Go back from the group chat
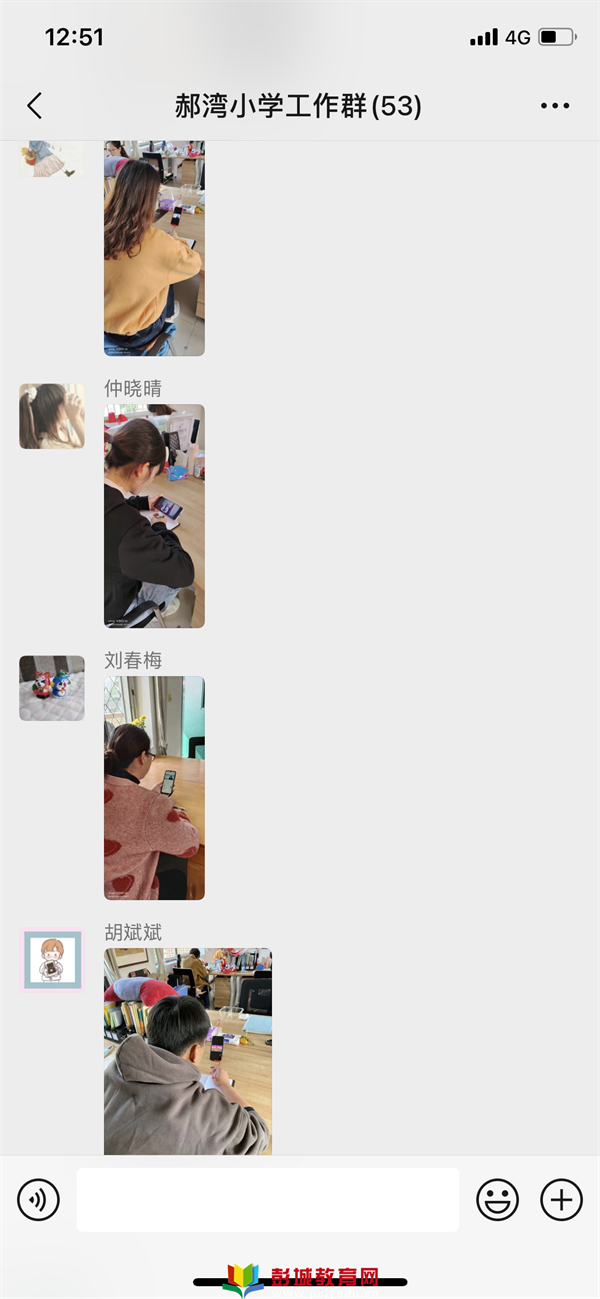The image size is (600, 1299). (35, 106)
